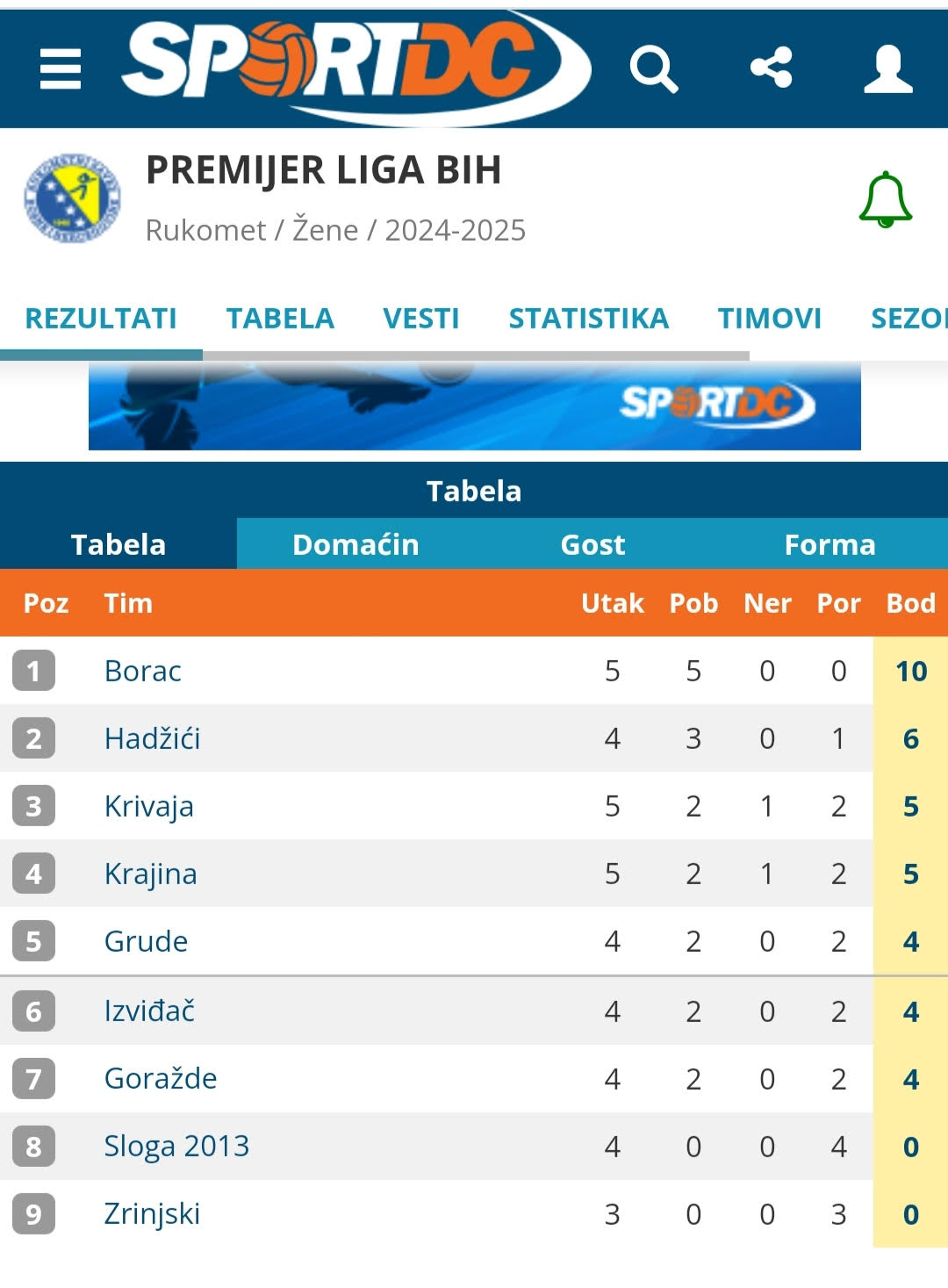Open the Sloga 2013 team page
Viewport: 948px width, 1288px height.
[x=176, y=1146]
